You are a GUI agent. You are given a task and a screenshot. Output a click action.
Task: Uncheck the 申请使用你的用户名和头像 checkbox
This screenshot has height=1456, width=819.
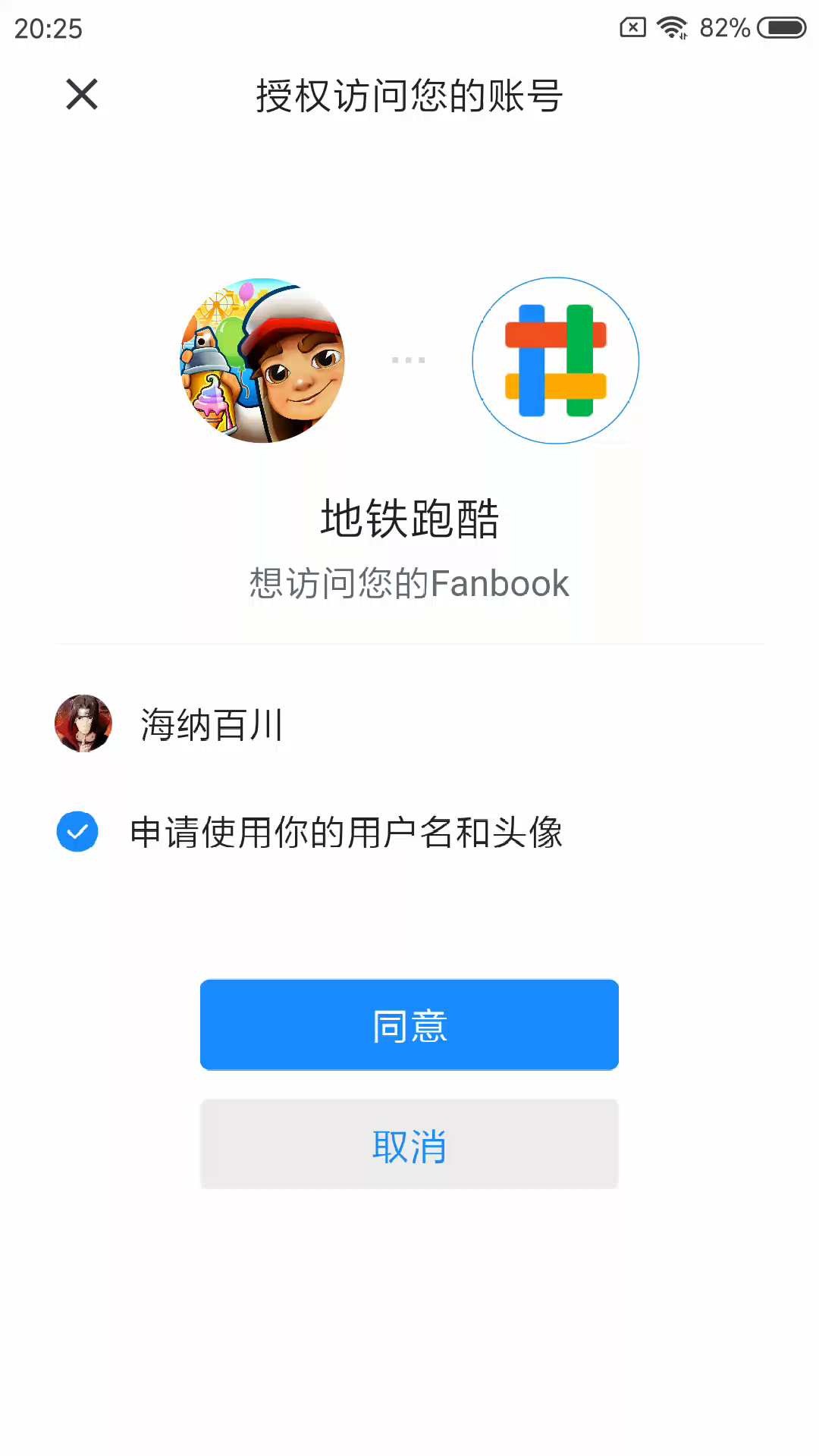click(77, 832)
